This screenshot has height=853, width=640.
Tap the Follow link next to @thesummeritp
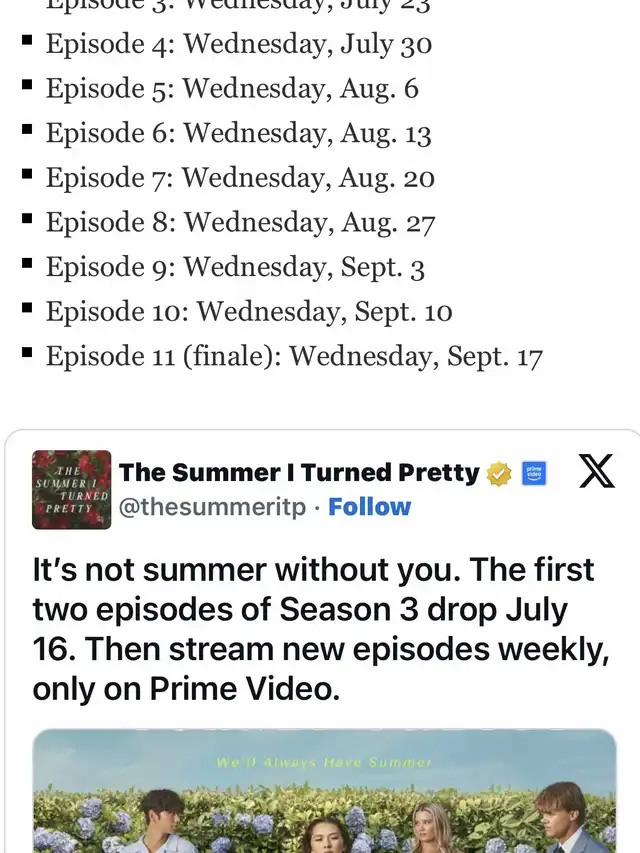point(370,507)
